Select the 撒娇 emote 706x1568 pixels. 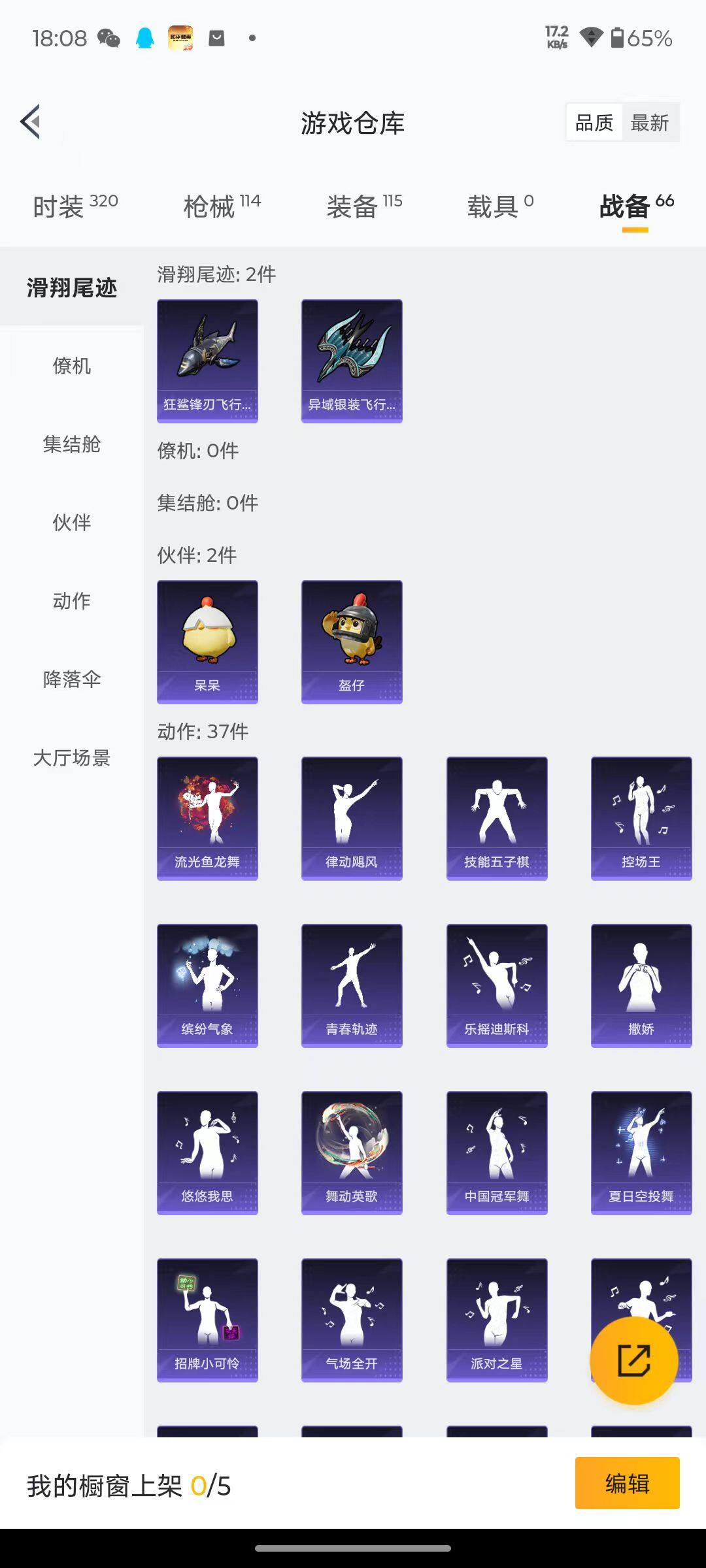(x=641, y=985)
